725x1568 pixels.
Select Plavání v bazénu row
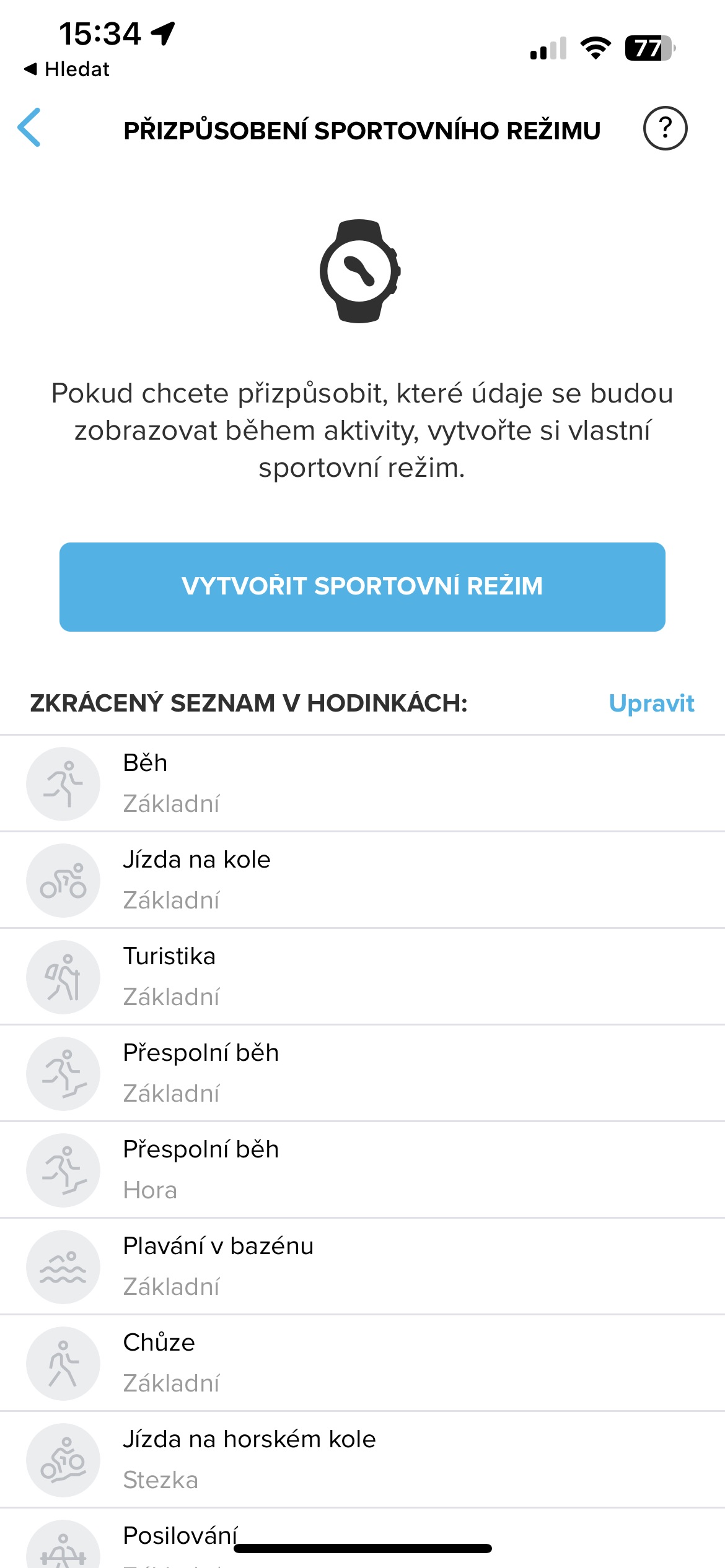point(362,1266)
